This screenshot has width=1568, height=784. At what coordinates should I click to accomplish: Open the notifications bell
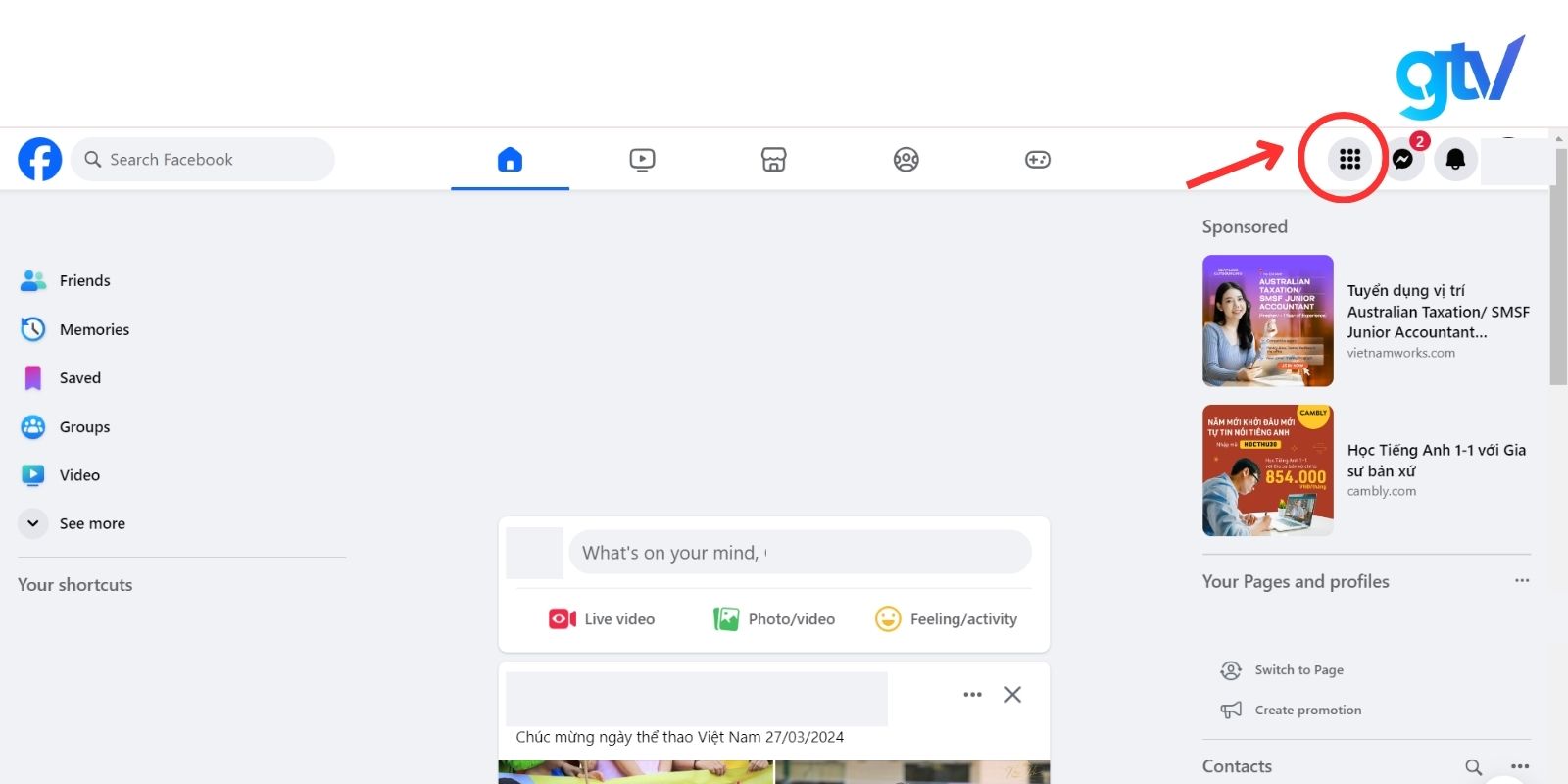(x=1455, y=159)
